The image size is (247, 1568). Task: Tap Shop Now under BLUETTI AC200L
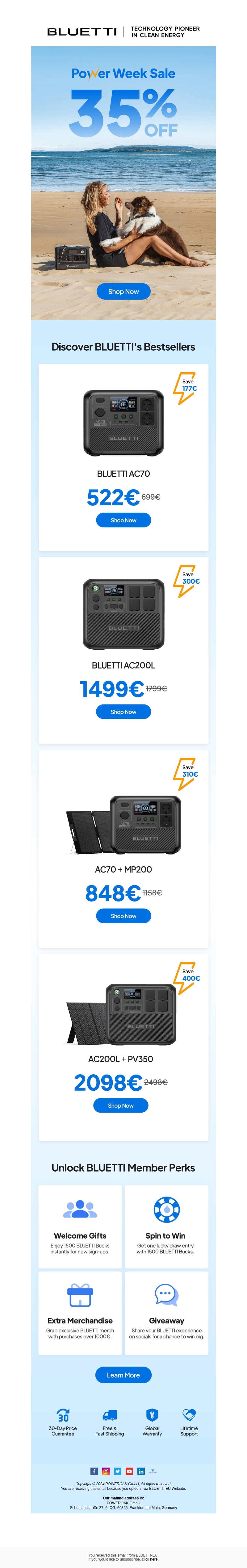pos(124,712)
